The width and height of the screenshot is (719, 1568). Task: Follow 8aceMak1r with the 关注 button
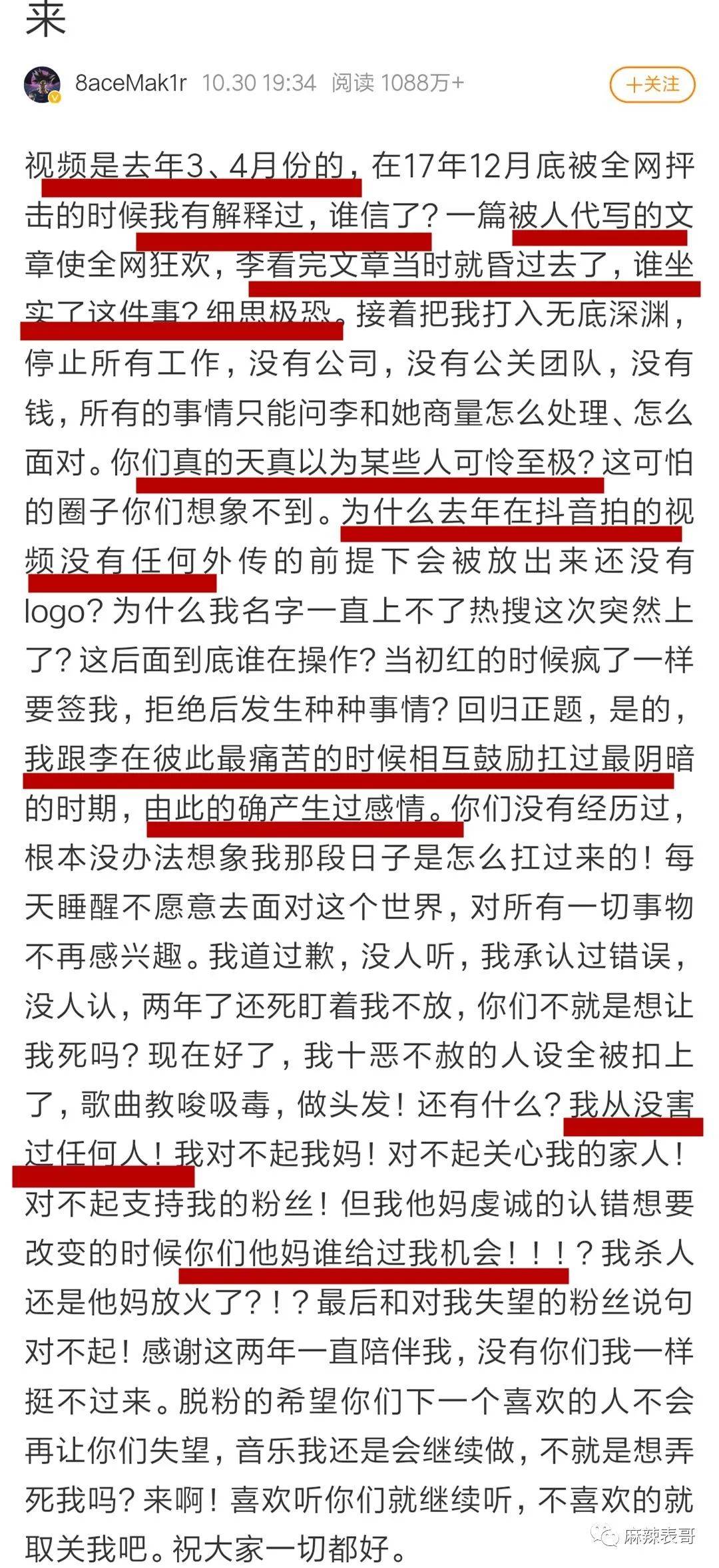652,85
